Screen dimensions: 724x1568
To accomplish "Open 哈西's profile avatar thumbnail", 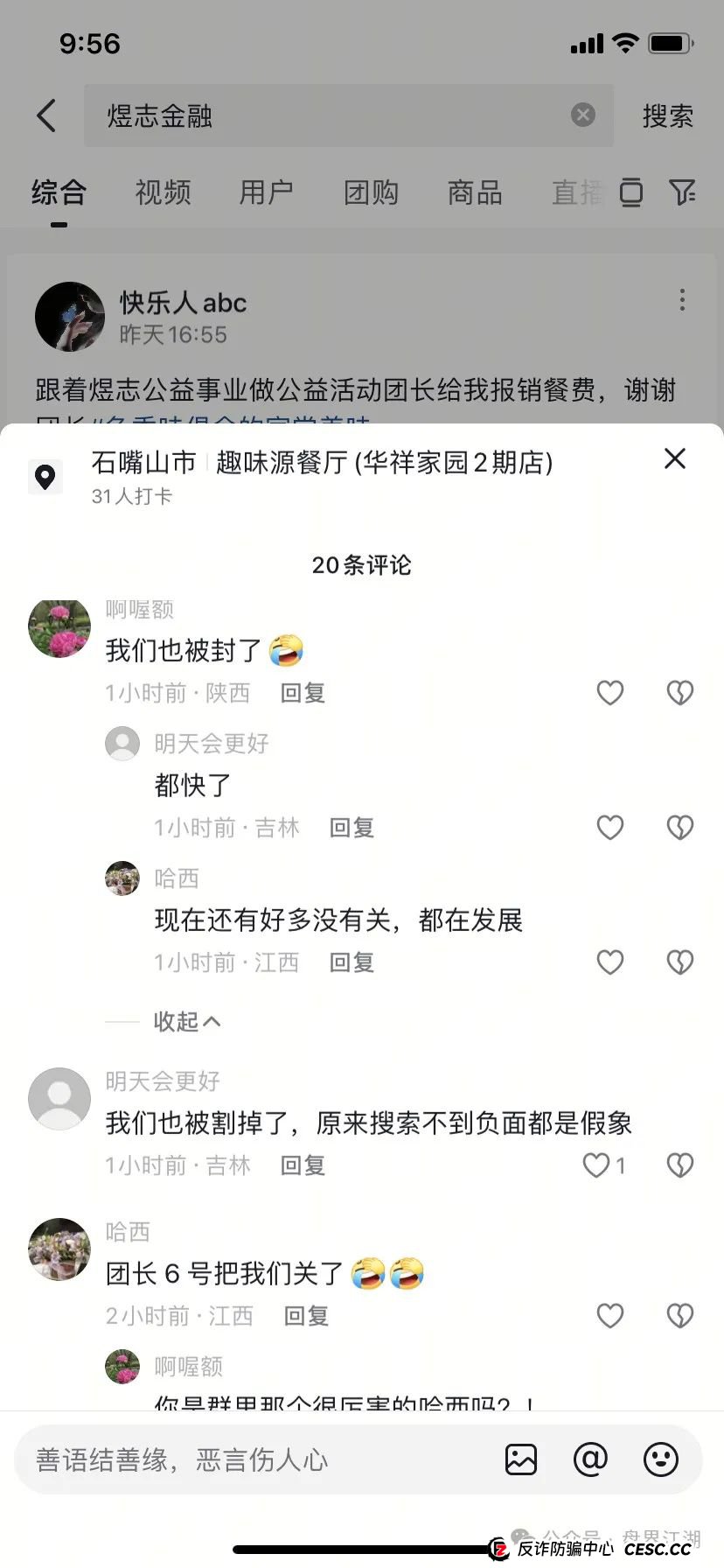I will pos(59,1249).
